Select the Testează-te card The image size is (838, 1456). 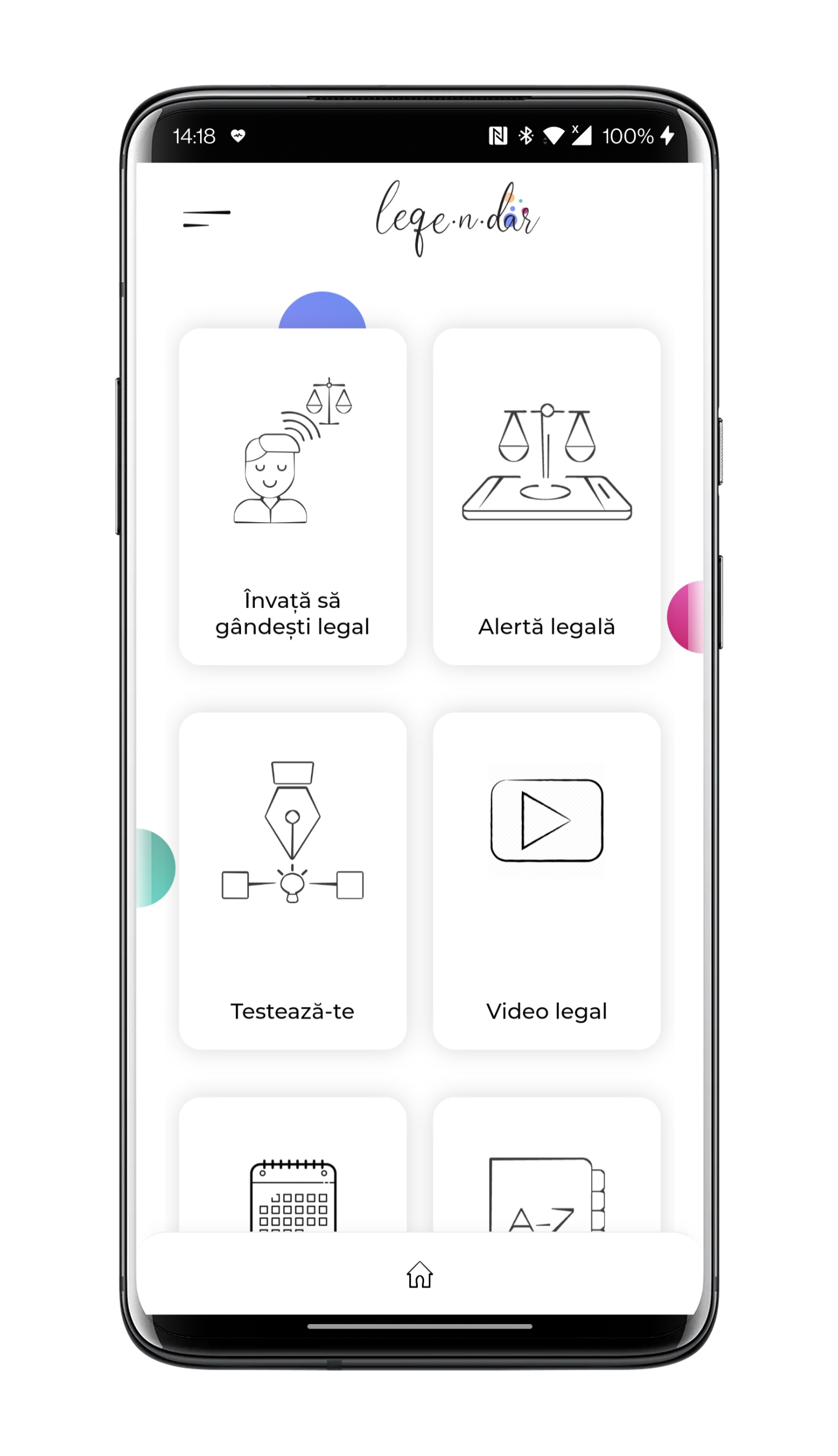(292, 880)
